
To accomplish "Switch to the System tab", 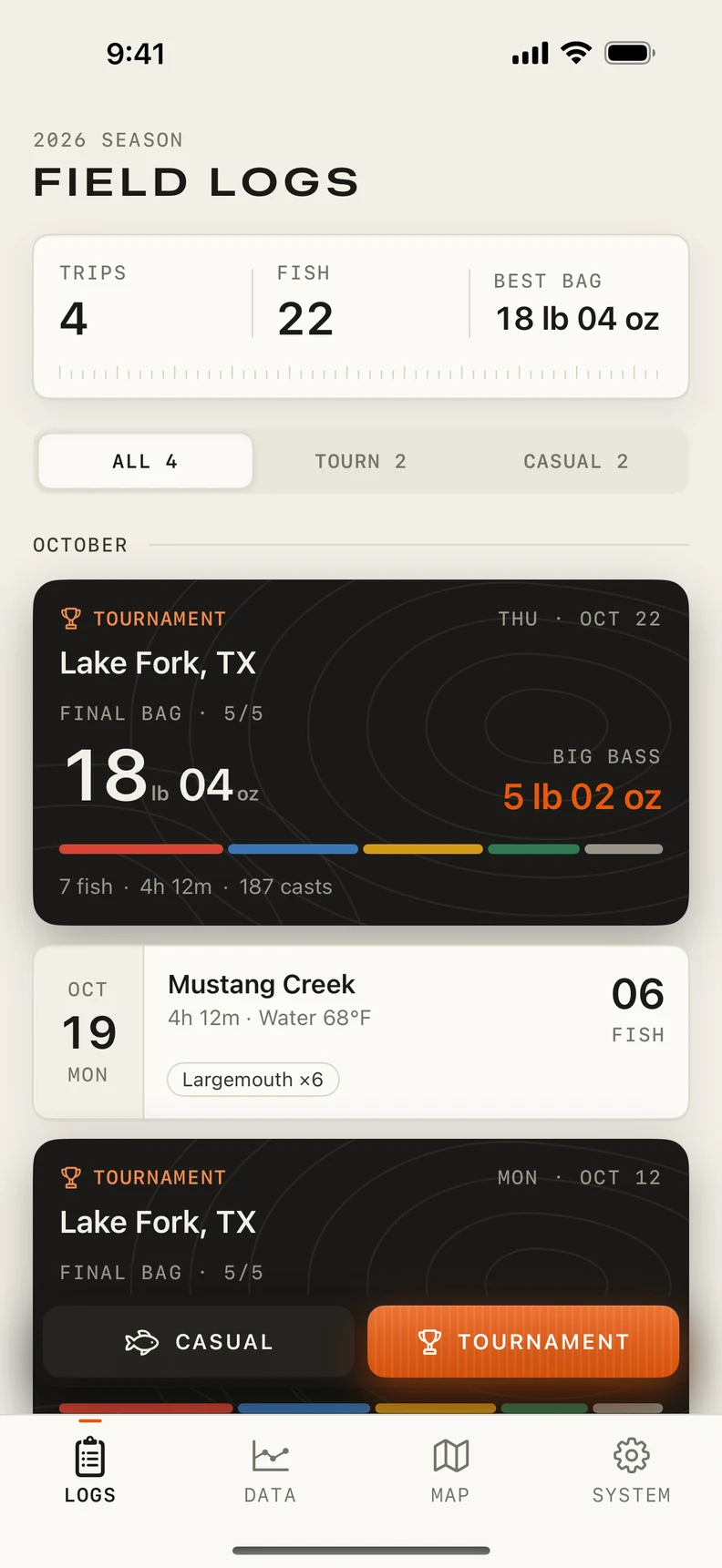I will pyautogui.click(x=632, y=1470).
